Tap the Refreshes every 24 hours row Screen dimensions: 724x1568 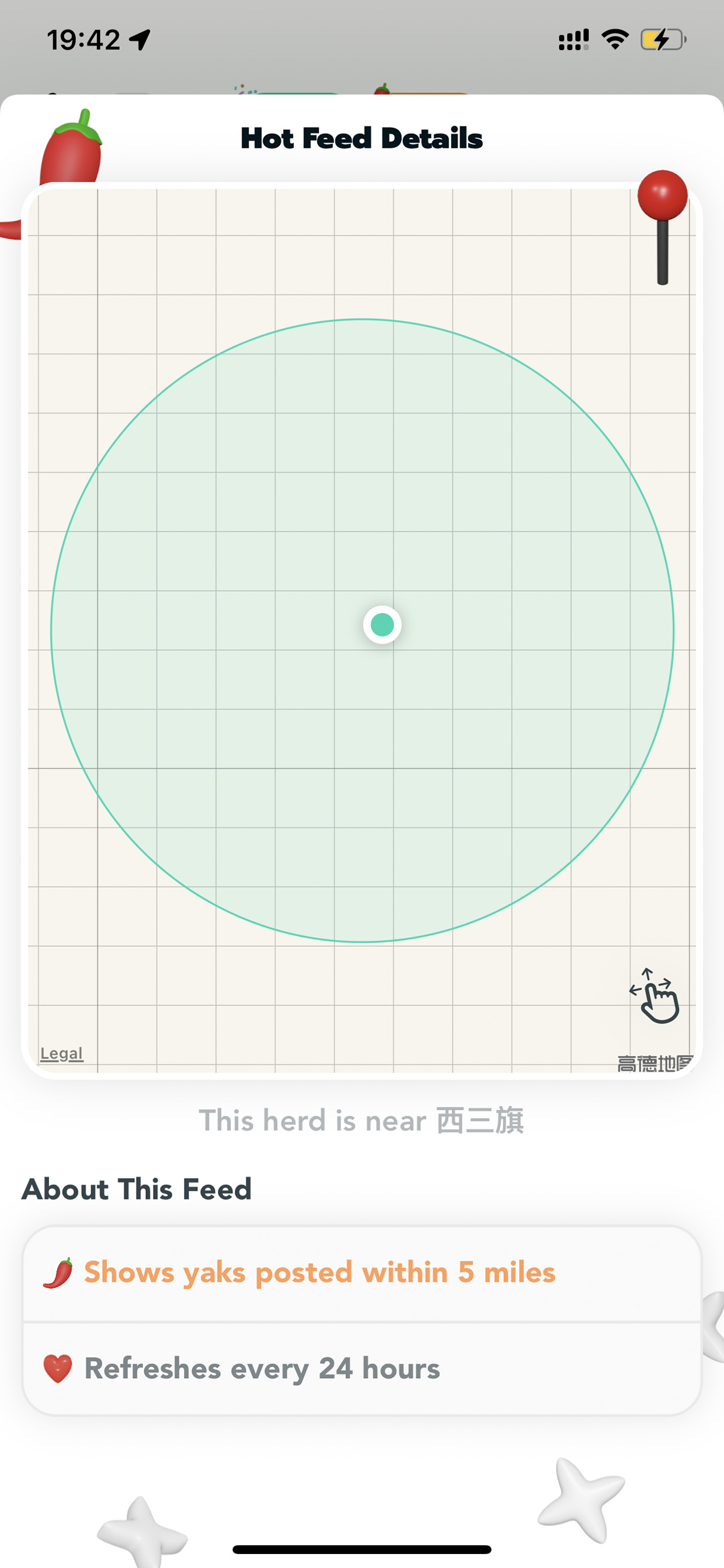pyautogui.click(x=362, y=1368)
